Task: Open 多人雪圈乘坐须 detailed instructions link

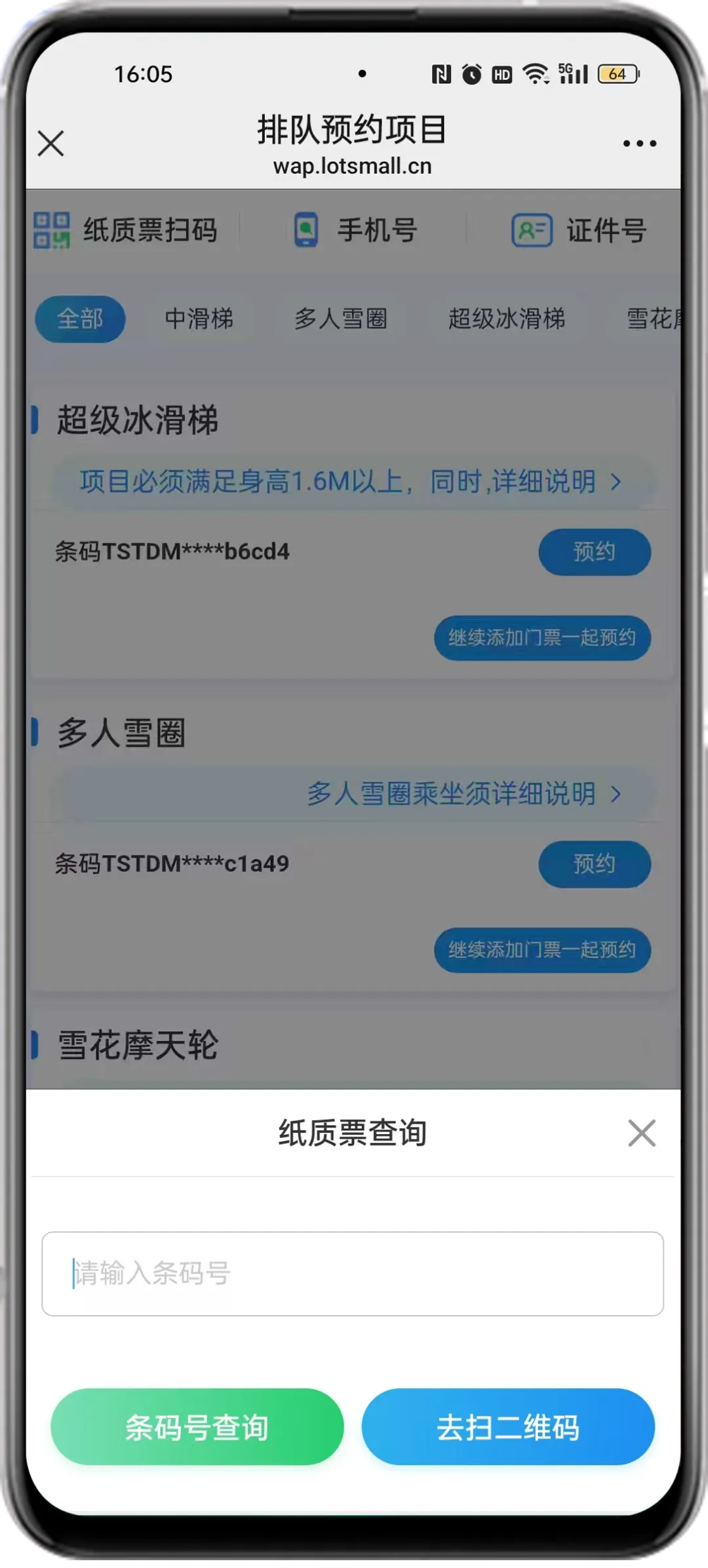Action: [x=462, y=794]
